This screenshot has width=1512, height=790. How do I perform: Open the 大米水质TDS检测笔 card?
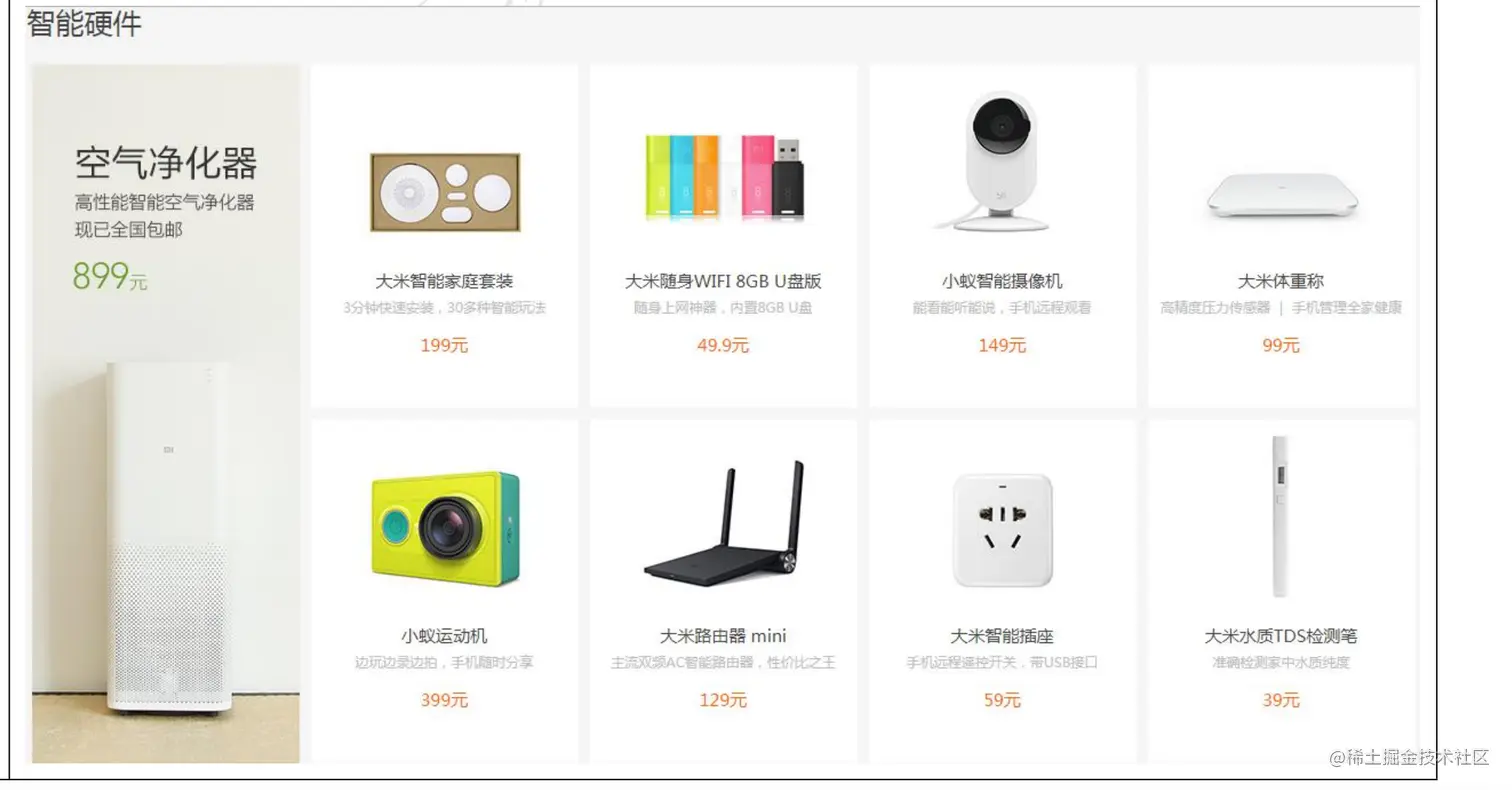[1281, 590]
